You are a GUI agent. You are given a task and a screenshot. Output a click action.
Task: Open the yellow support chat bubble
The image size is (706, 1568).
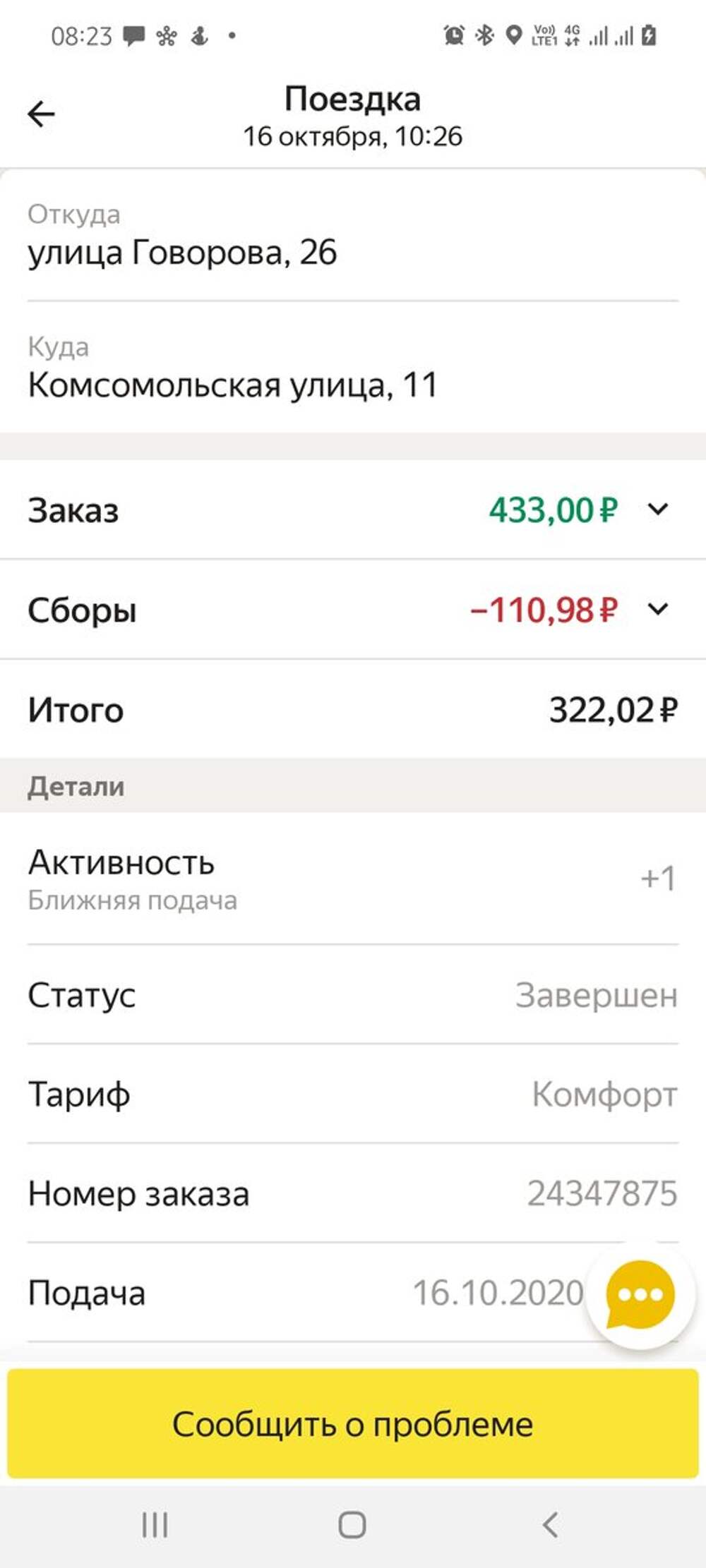coord(640,1295)
